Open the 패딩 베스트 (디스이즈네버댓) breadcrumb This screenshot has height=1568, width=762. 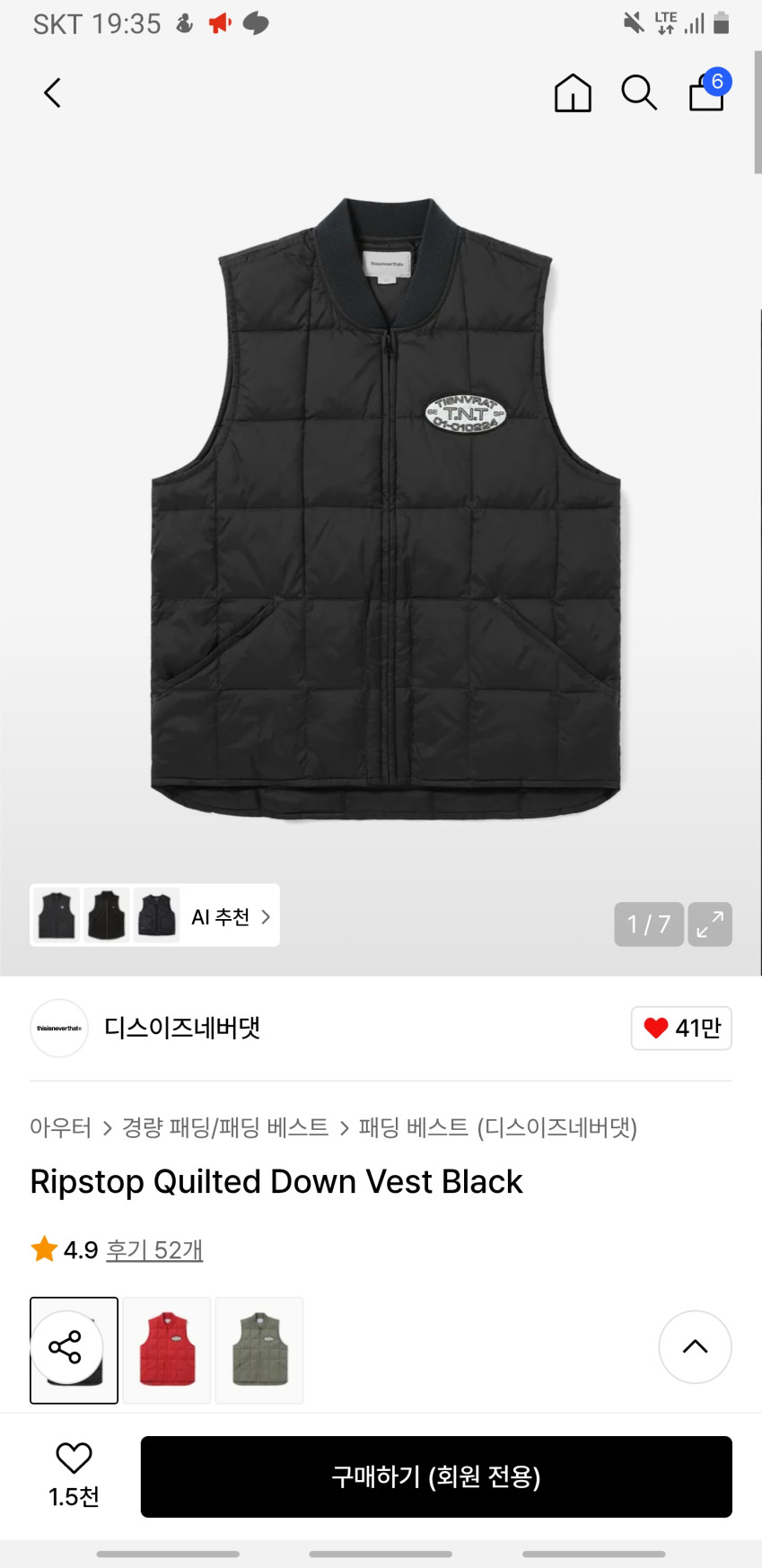coord(497,1127)
